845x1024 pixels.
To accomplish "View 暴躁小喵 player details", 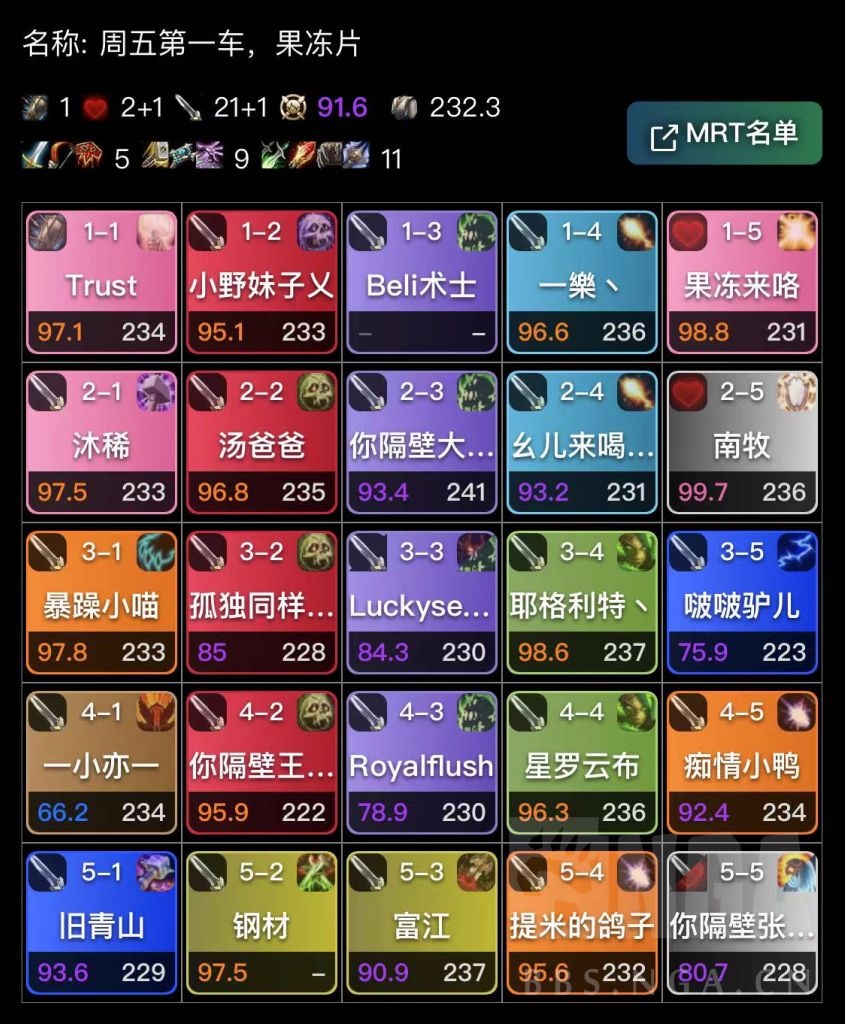I will 101,605.
